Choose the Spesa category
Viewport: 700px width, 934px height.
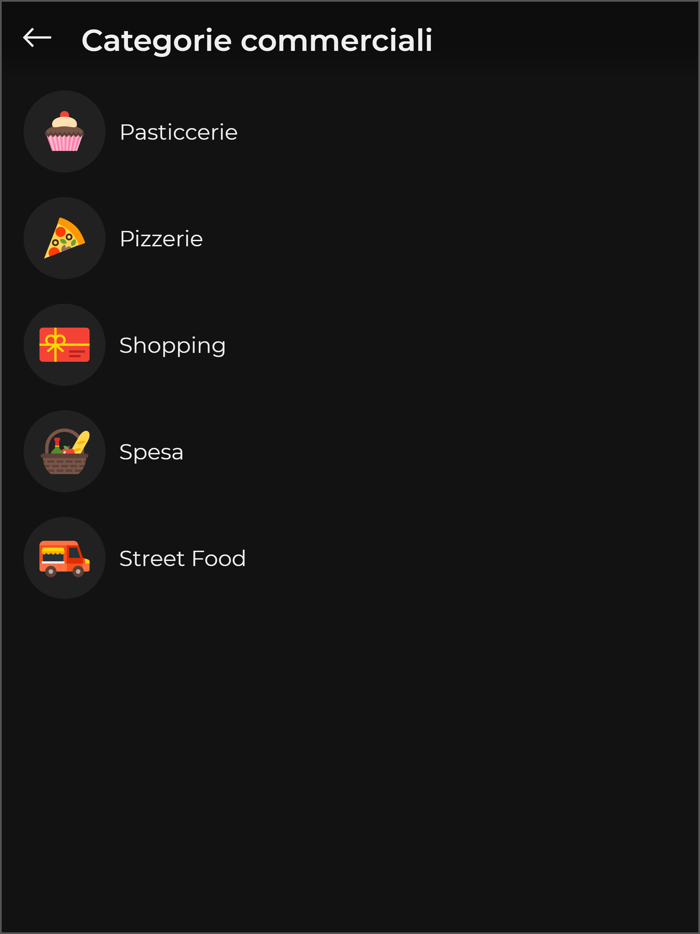151,452
